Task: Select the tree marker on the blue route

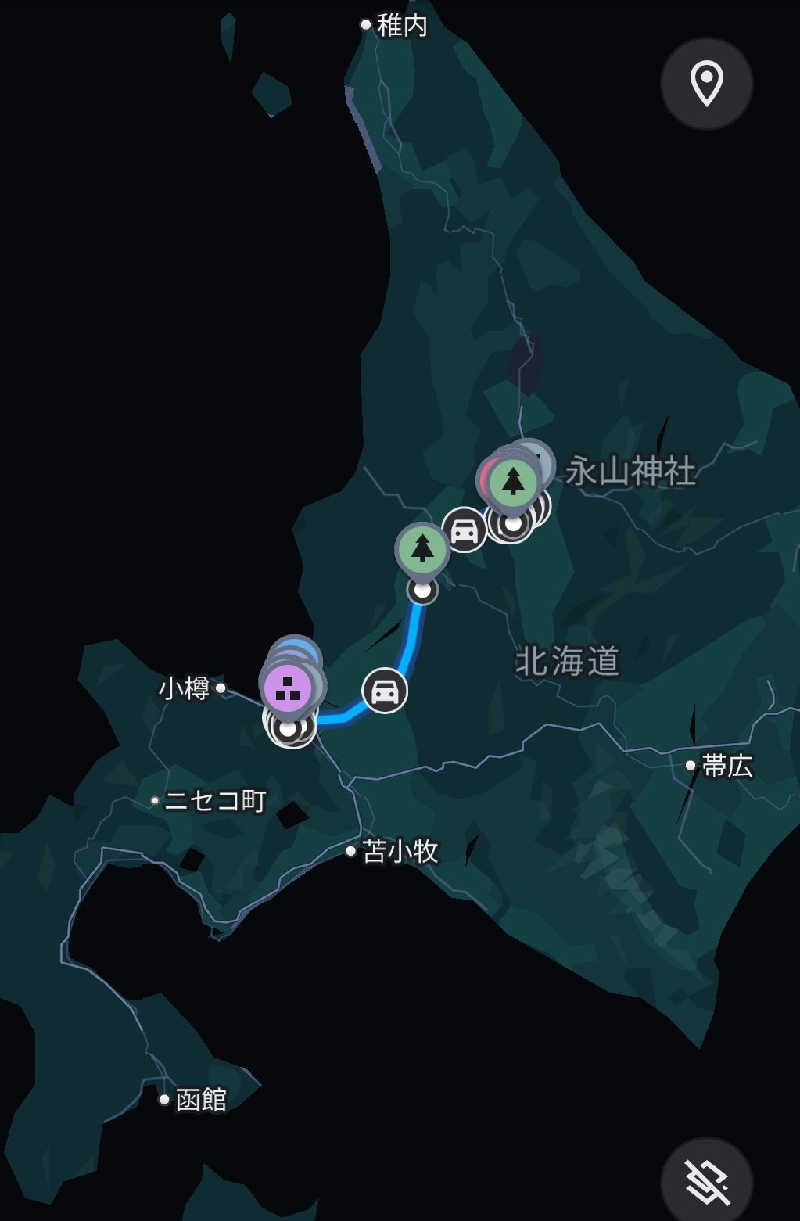Action: pyautogui.click(x=423, y=548)
